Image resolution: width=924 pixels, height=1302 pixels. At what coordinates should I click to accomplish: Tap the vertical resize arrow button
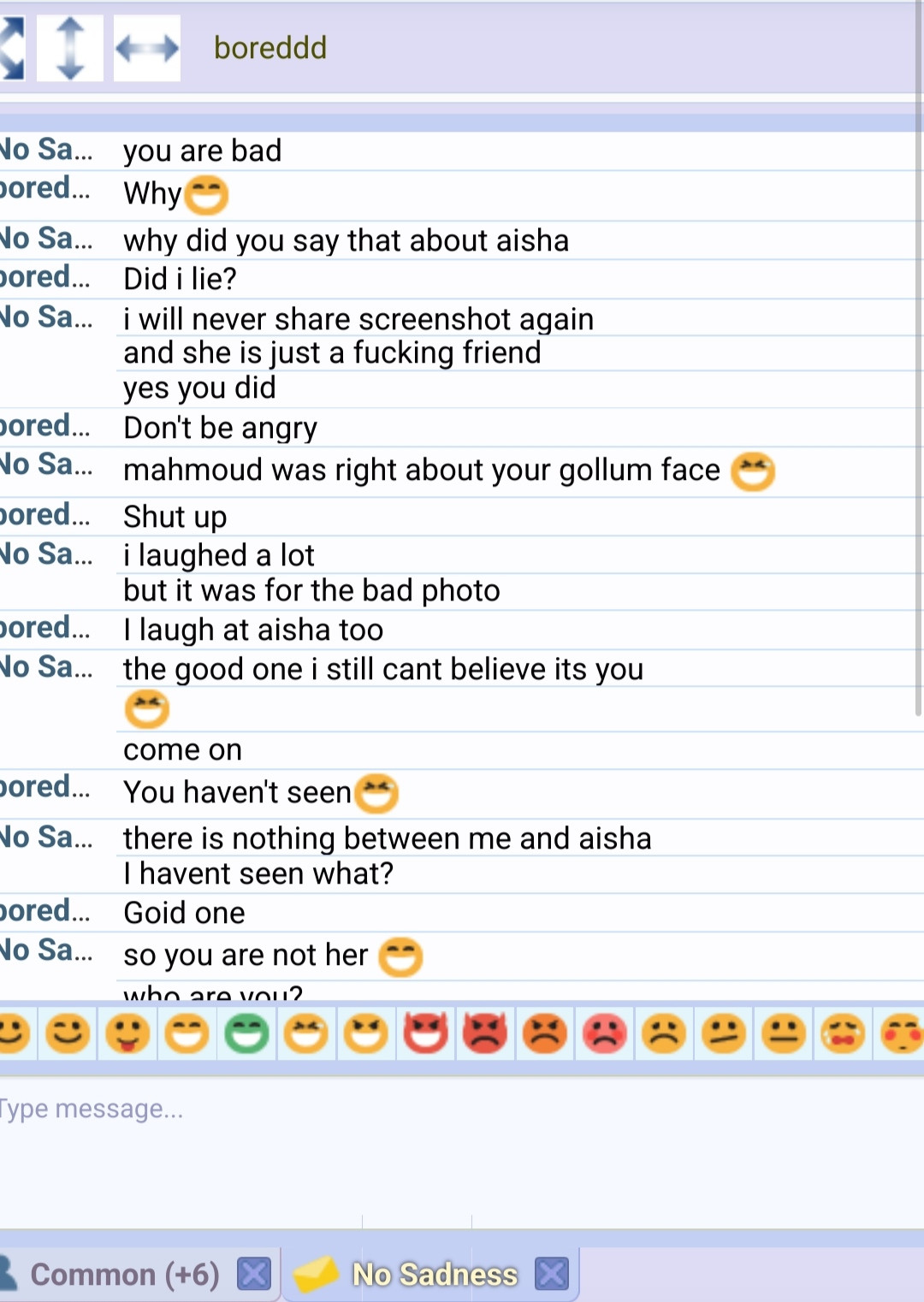pyautogui.click(x=70, y=48)
